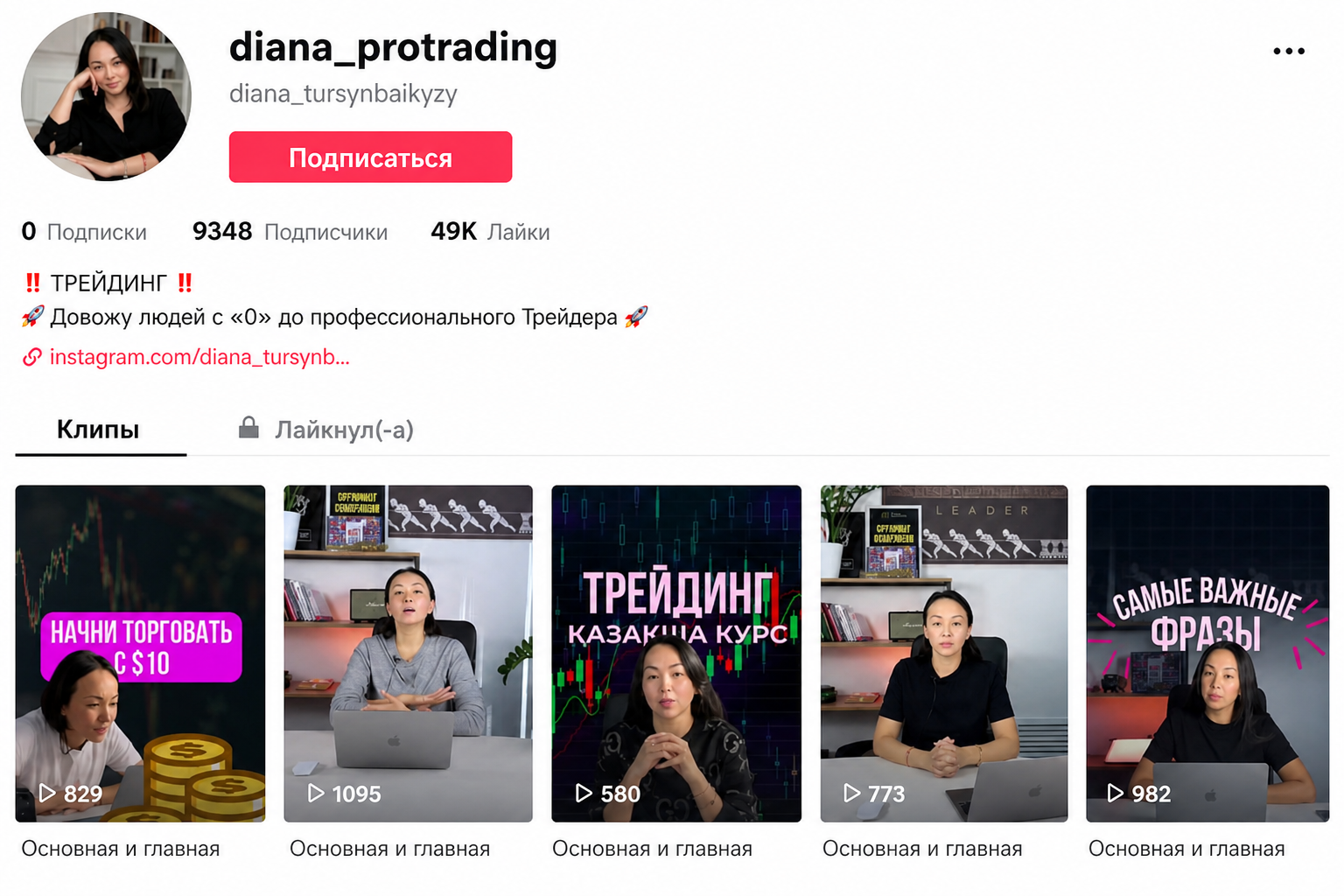The width and height of the screenshot is (1344, 896).
Task: Select the Клипы tab
Action: pyautogui.click(x=98, y=429)
